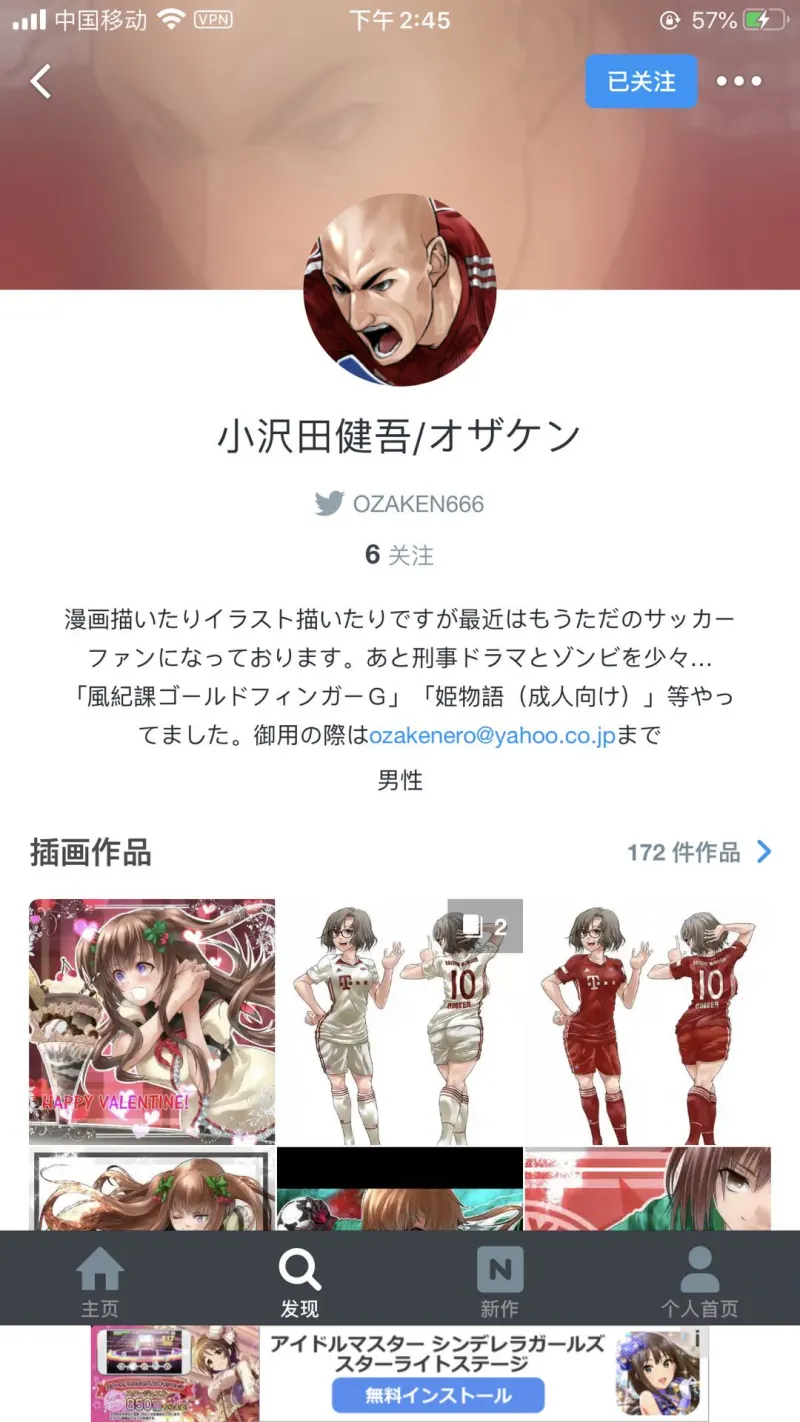Open the OZAKEN666 Twitter link
This screenshot has width=800, height=1422.
coord(400,503)
